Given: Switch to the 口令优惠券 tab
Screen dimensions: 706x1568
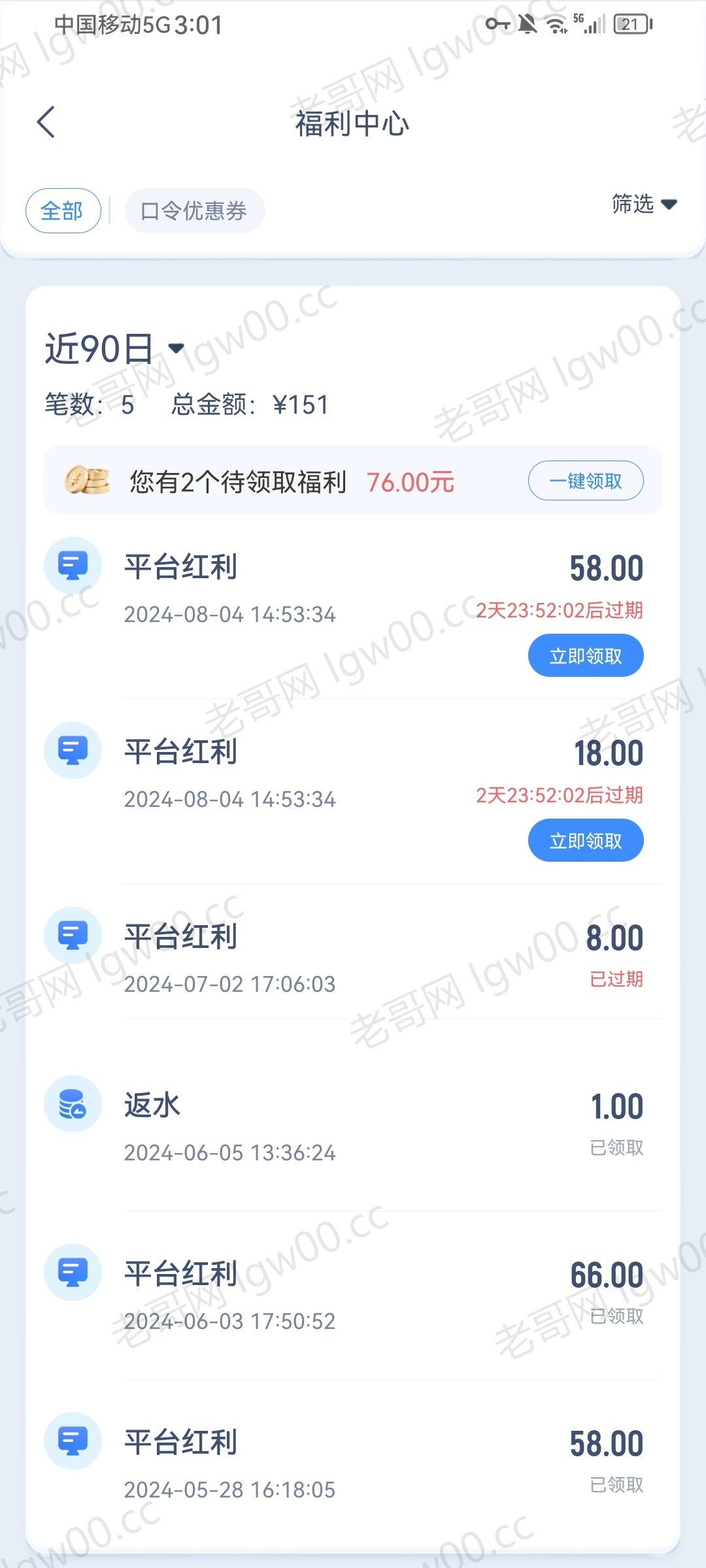Looking at the screenshot, I should click(194, 211).
